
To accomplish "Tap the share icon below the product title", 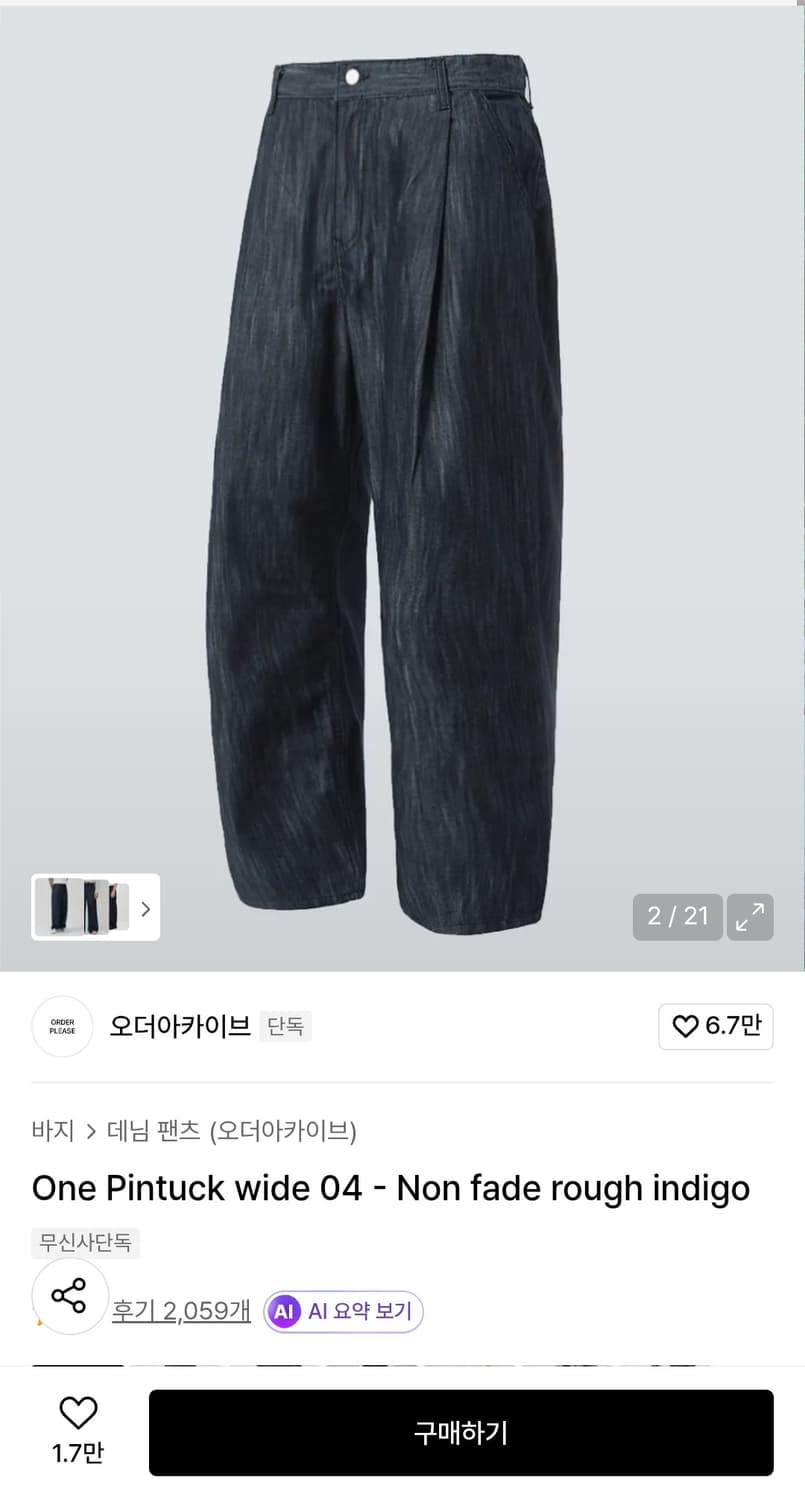I will (x=69, y=1296).
